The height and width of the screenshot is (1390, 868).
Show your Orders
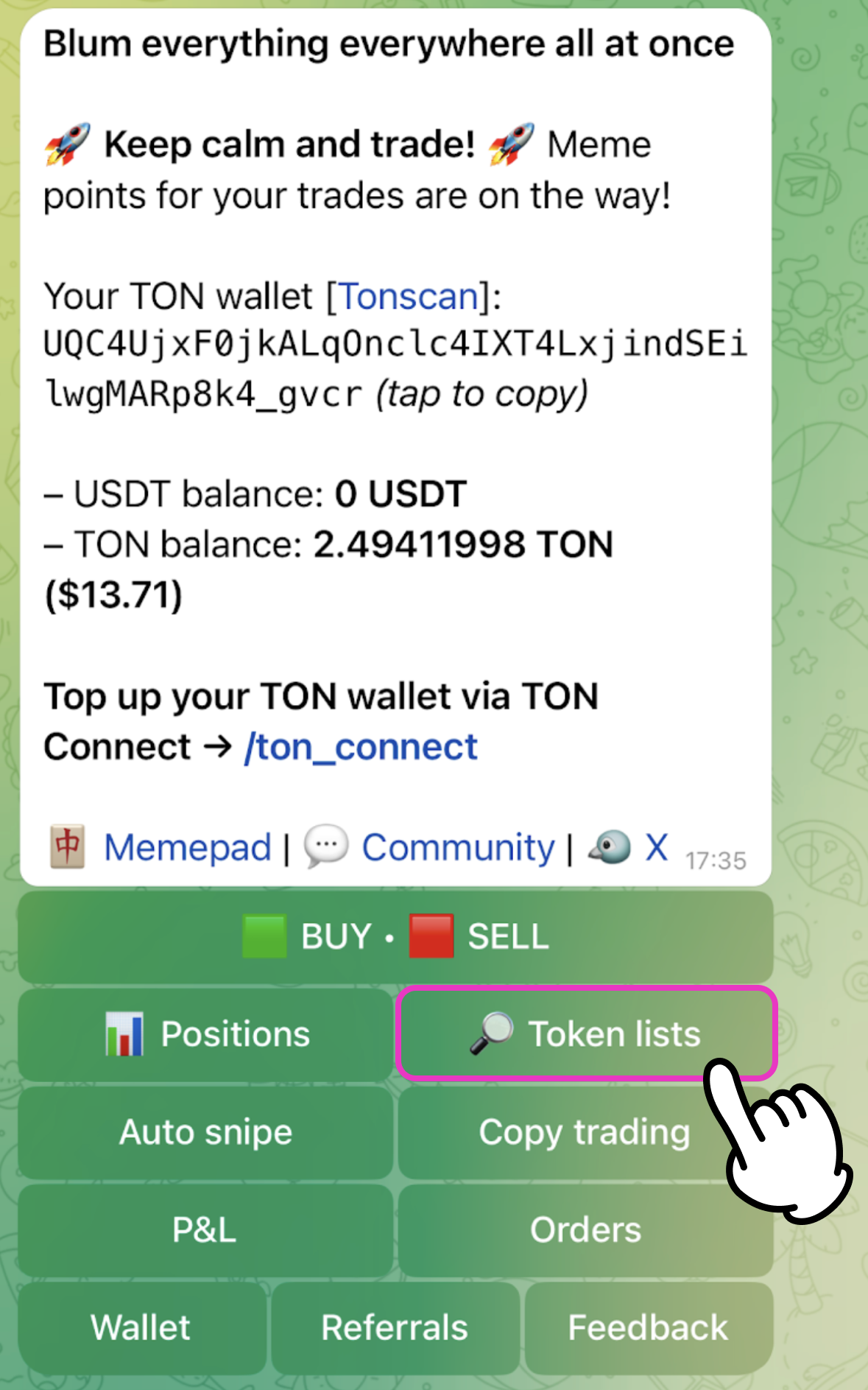[585, 1230]
